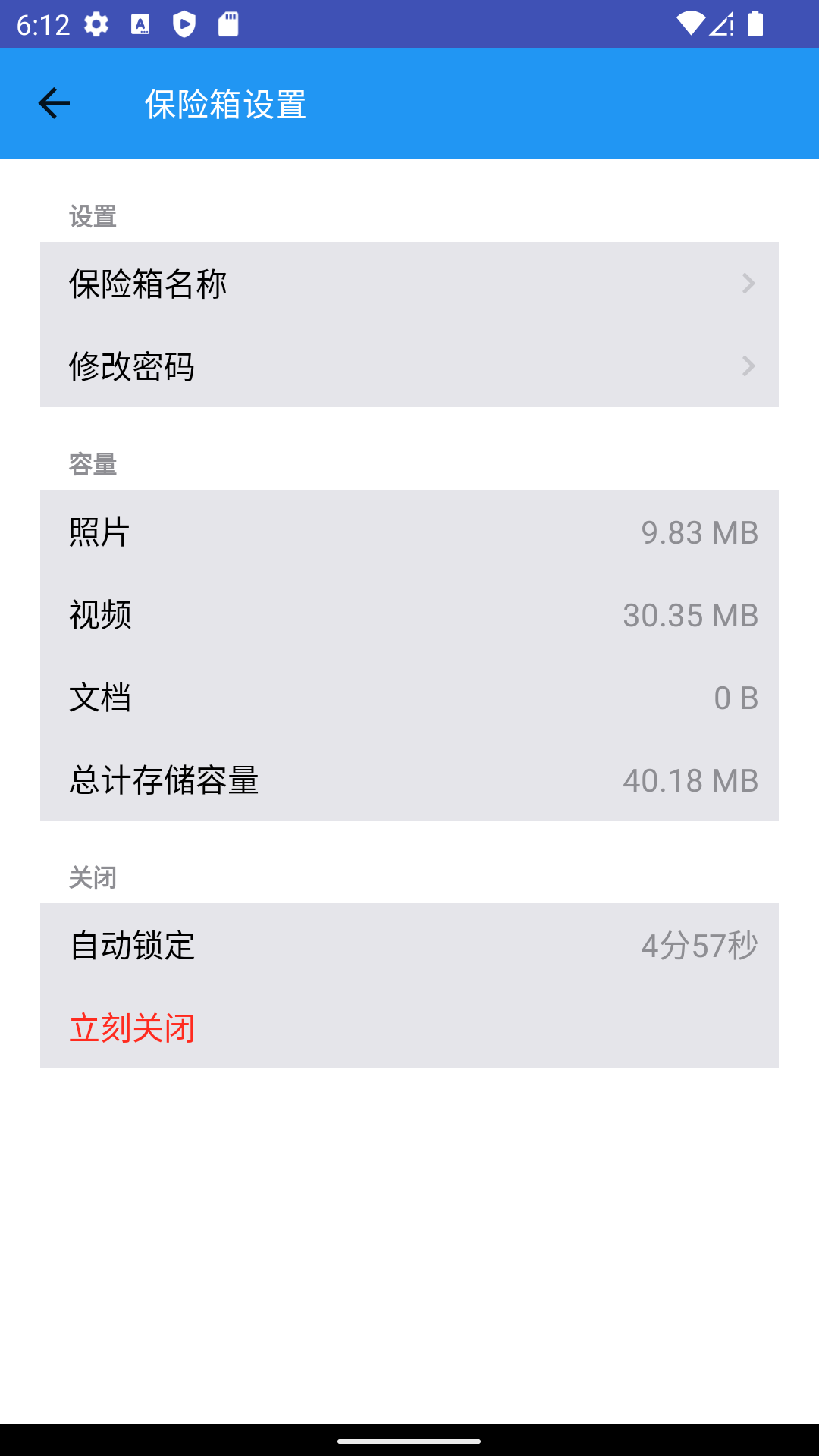Expand the 保险箱名称 entry via its chevron
Viewport: 819px width, 1456px height.
click(749, 284)
